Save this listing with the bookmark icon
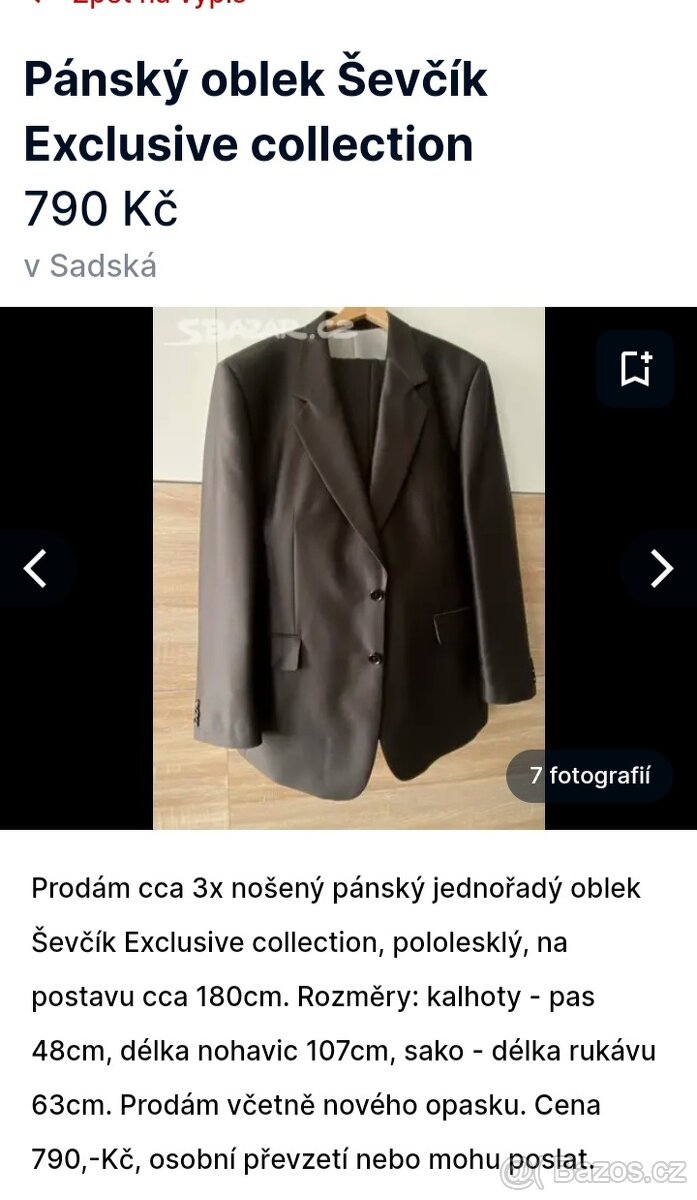 635,369
